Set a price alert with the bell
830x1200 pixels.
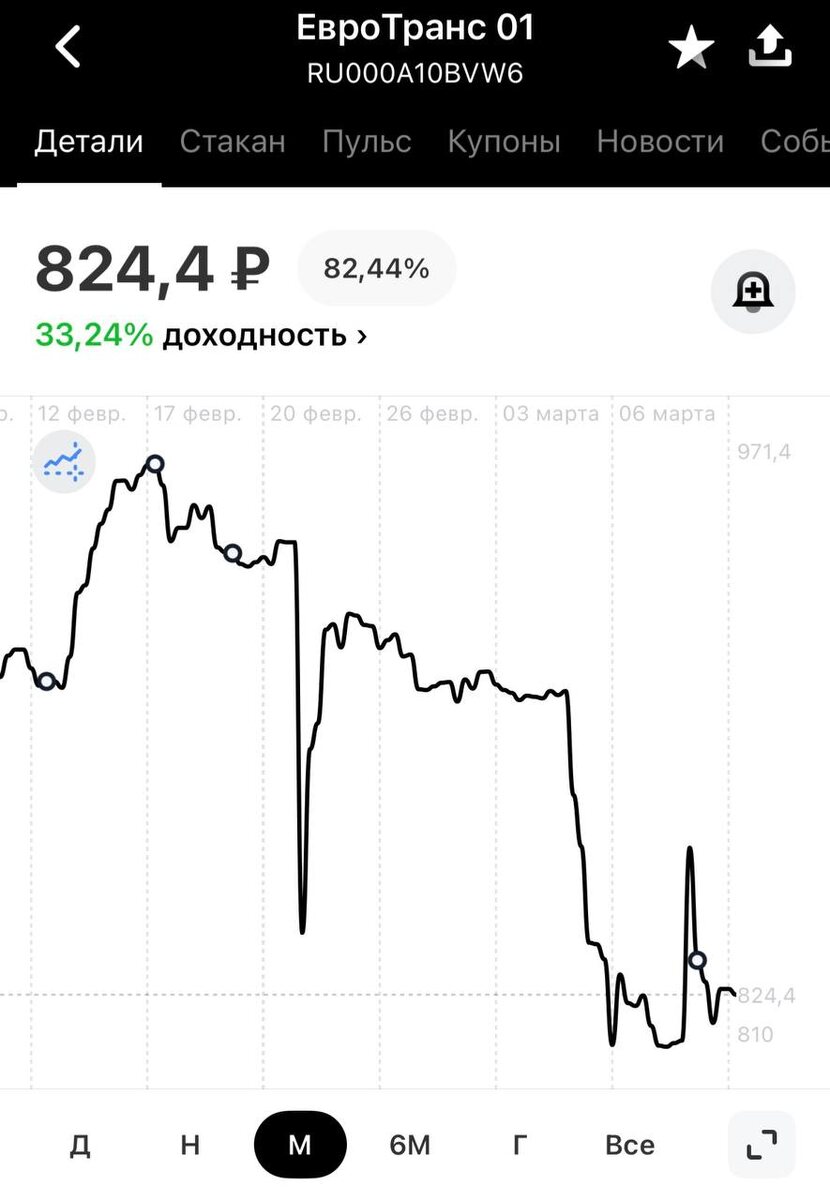click(x=752, y=291)
